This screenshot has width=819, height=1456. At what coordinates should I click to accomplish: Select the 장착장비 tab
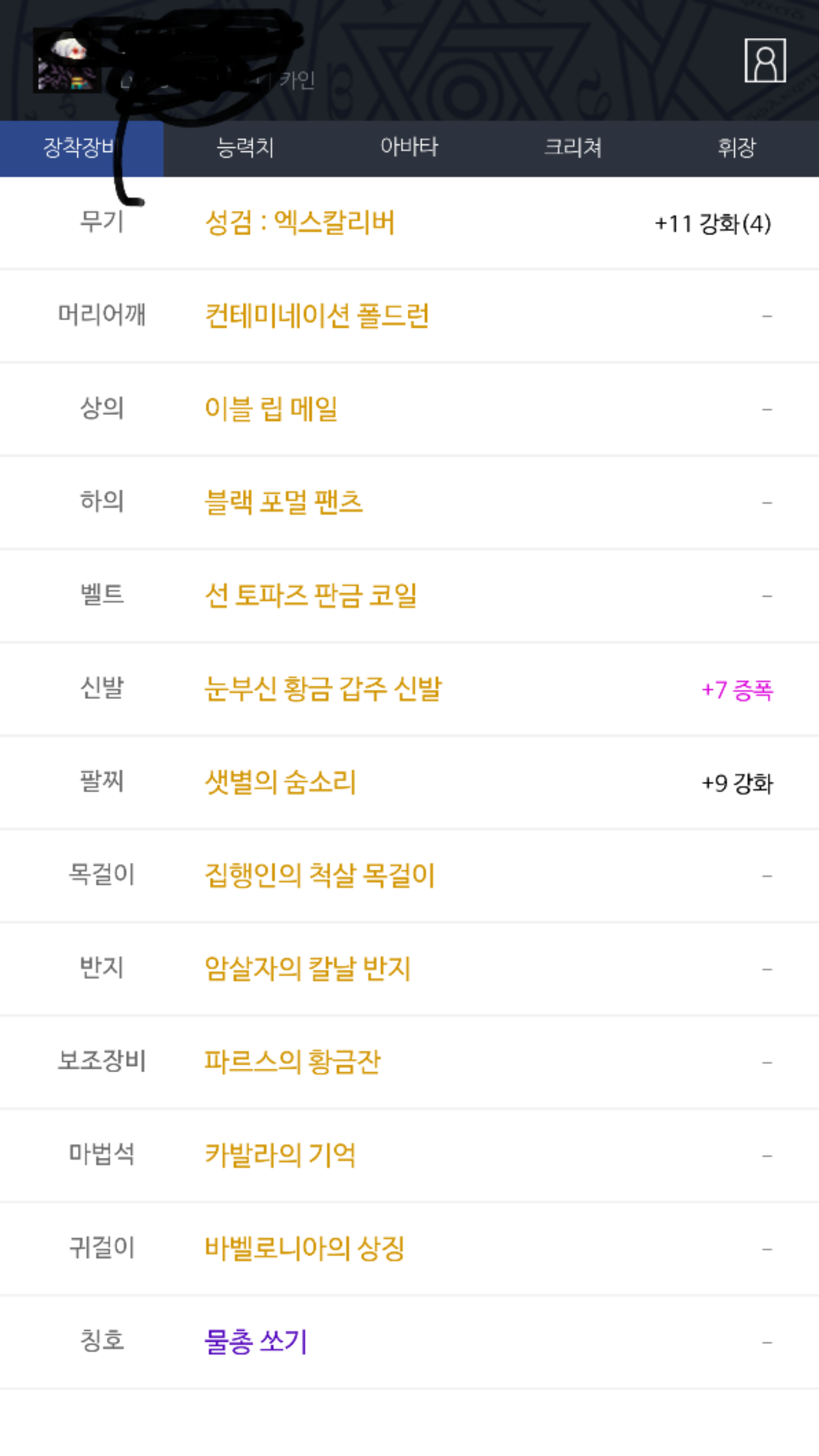(82, 148)
